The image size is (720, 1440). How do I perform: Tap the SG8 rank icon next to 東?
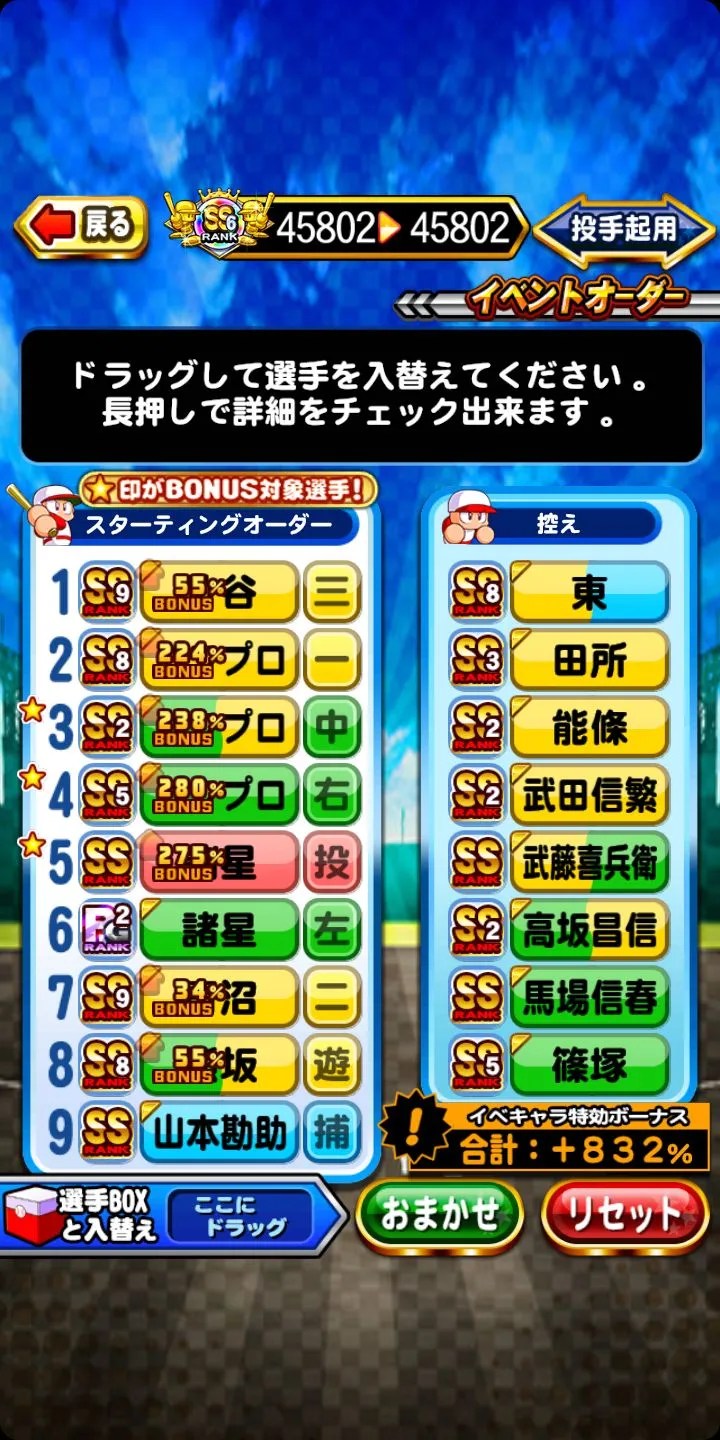[475, 594]
